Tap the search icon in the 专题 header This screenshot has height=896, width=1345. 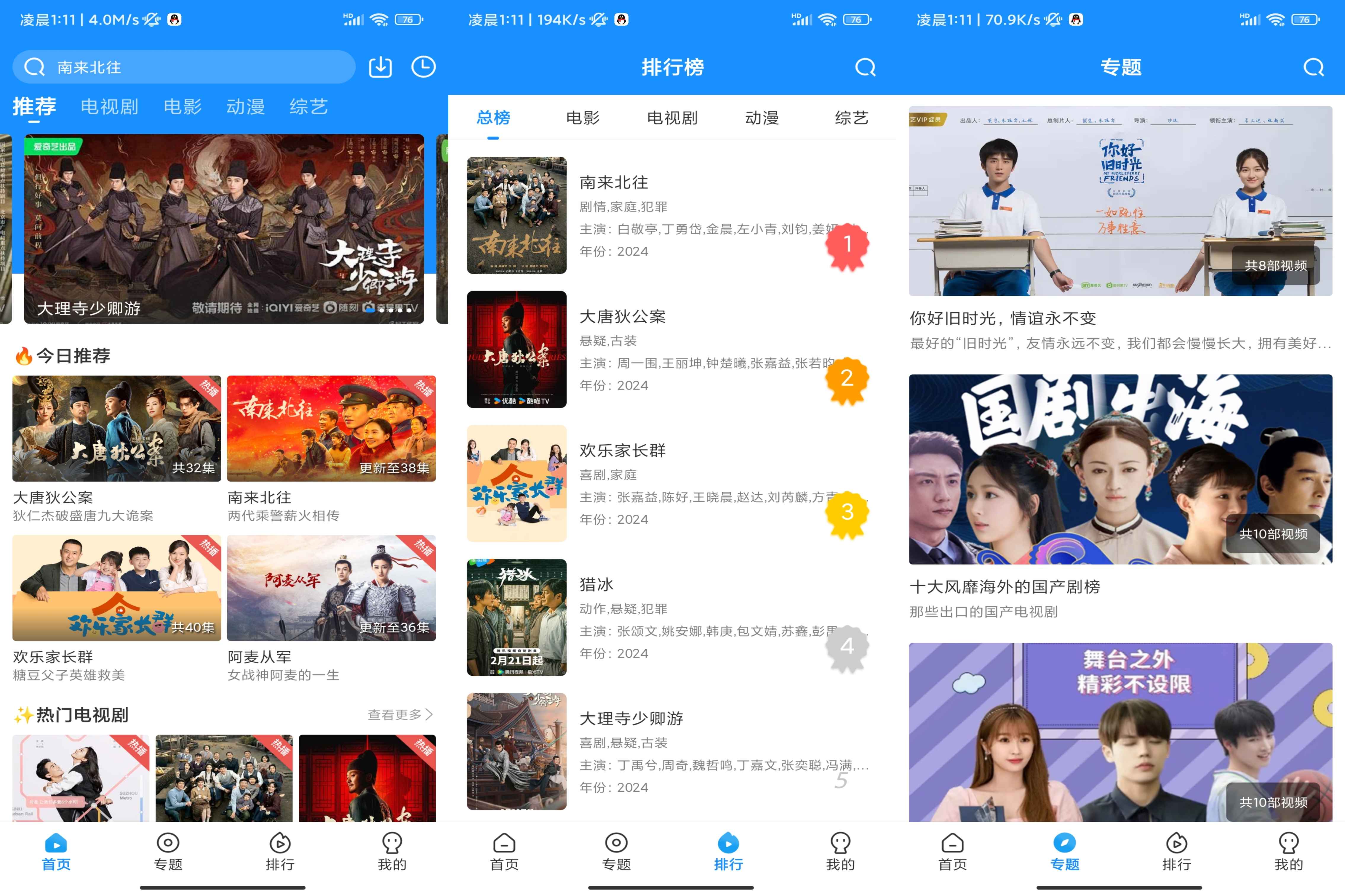click(x=1313, y=68)
